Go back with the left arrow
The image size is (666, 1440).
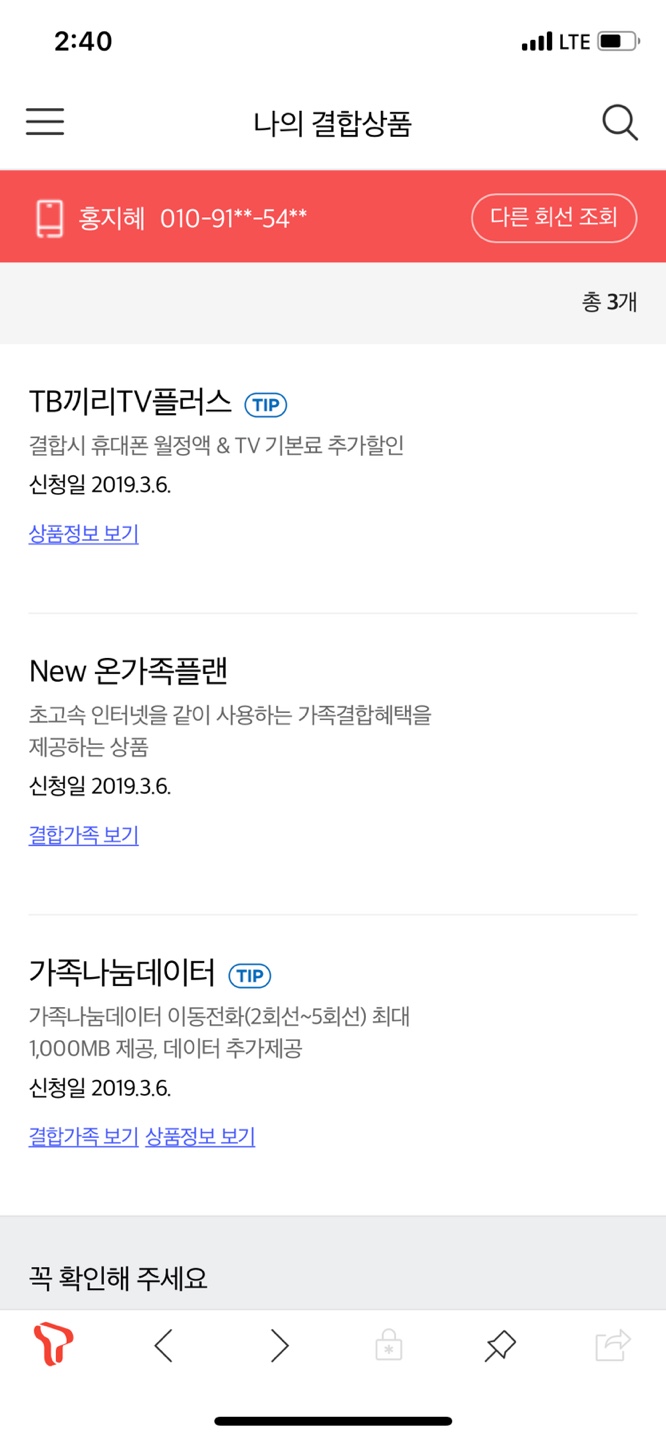[x=164, y=1346]
